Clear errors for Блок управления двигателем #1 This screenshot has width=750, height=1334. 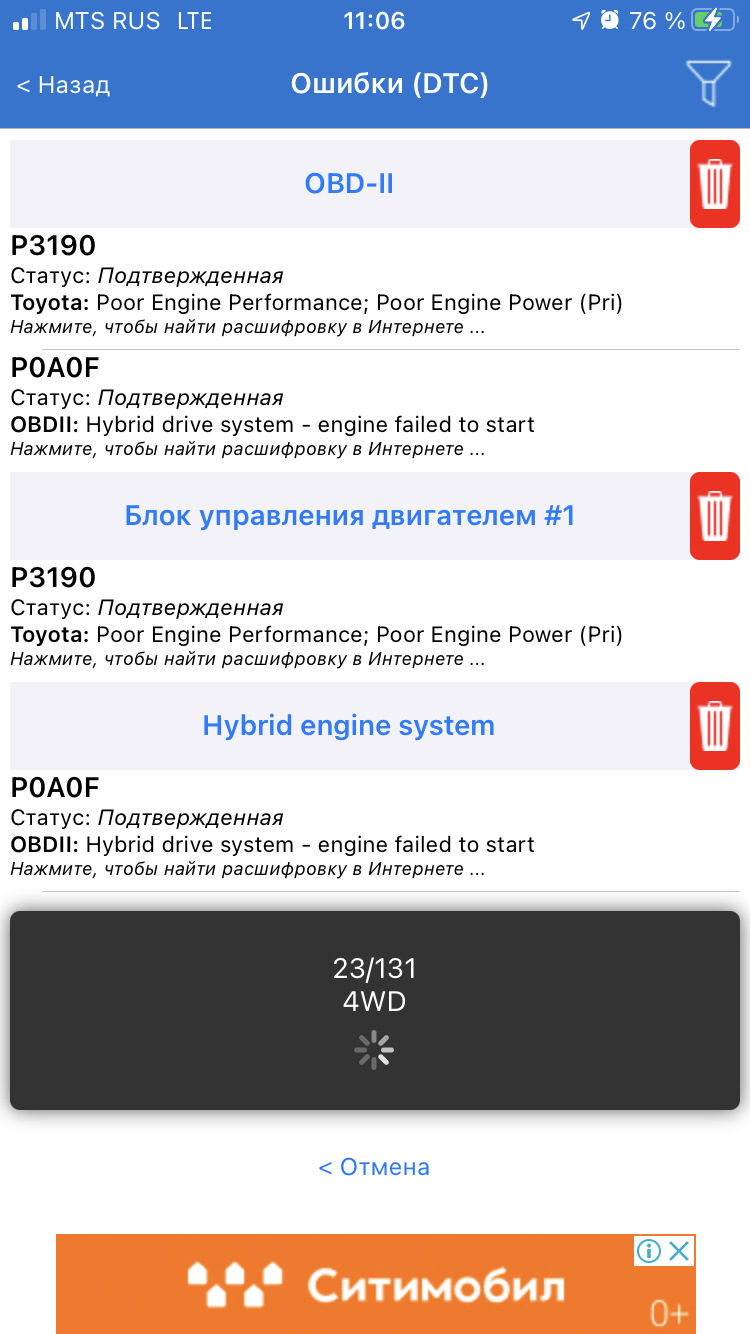coord(714,516)
